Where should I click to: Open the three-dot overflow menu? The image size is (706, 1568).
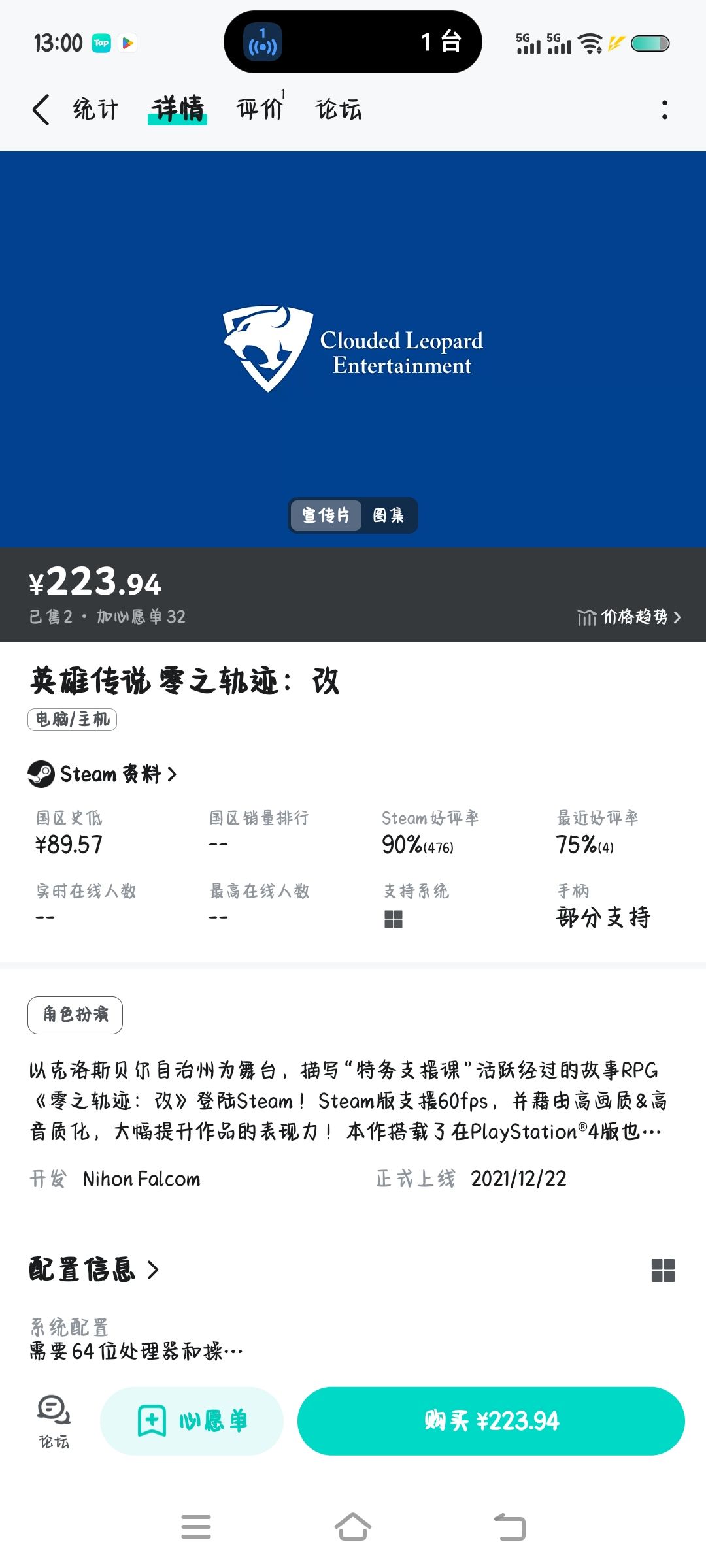pos(665,109)
